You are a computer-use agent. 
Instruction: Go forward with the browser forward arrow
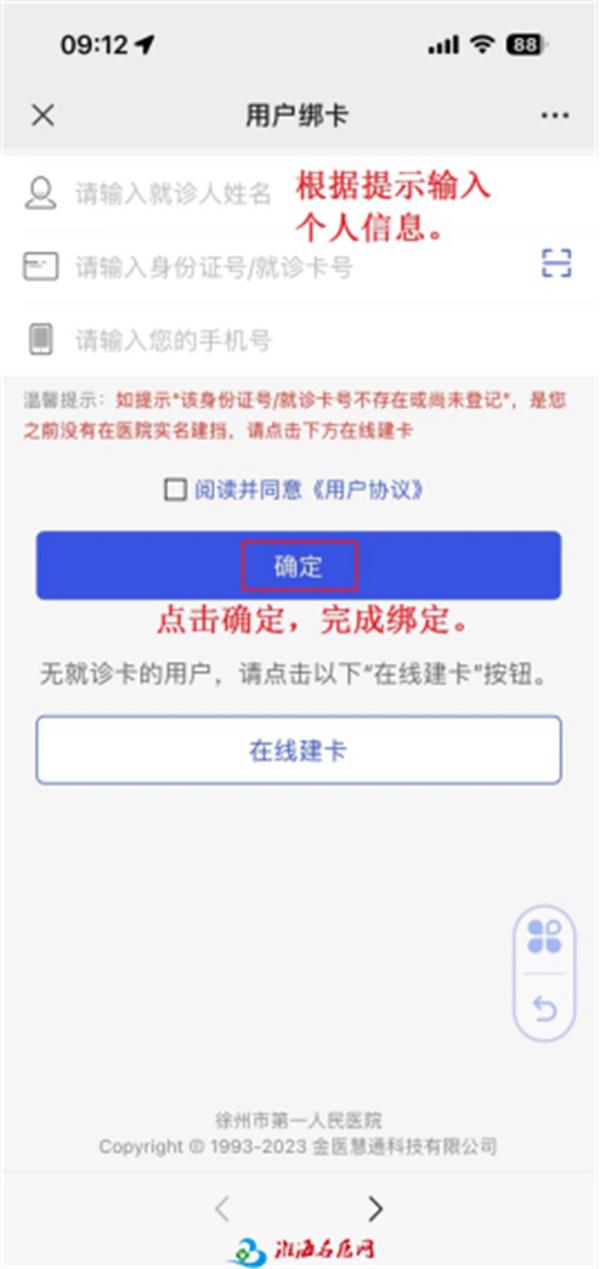coord(375,1209)
